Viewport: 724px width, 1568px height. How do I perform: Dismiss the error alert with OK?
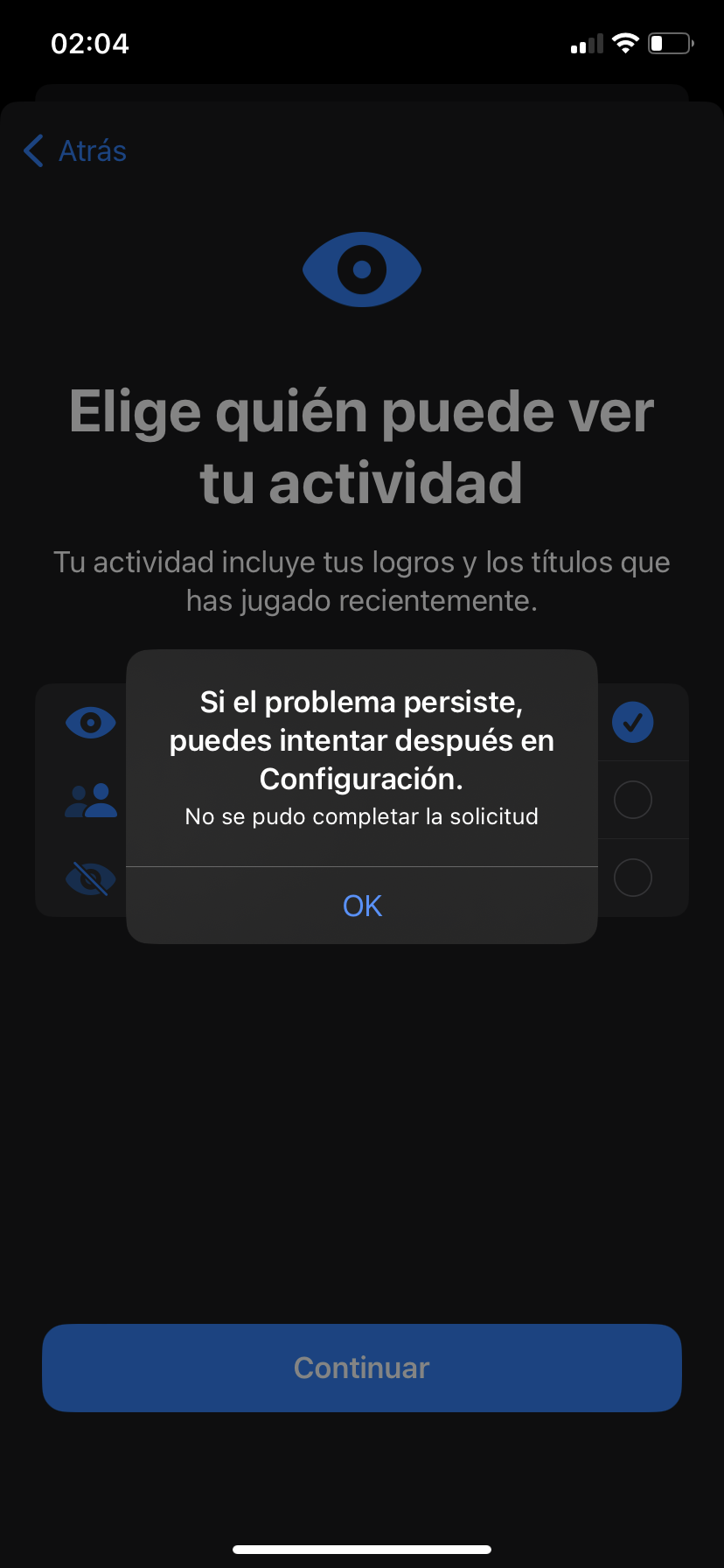[362, 906]
